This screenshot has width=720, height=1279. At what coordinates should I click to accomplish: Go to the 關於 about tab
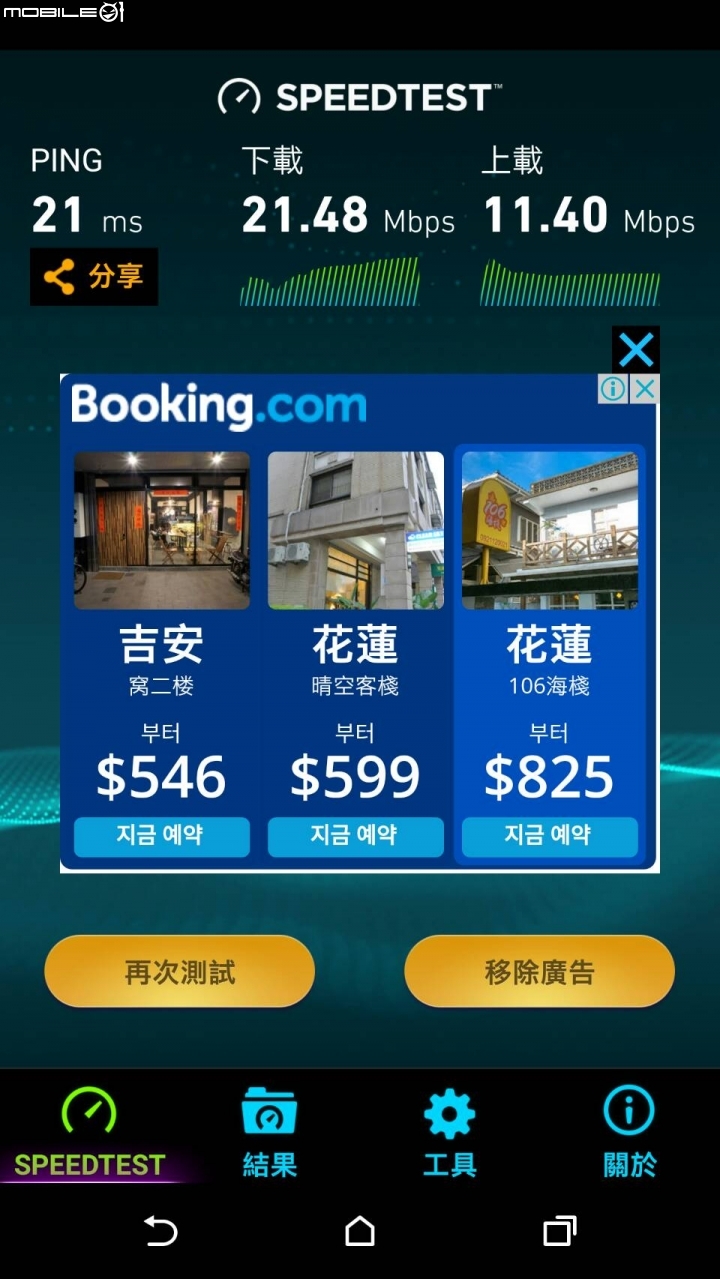pyautogui.click(x=629, y=1133)
